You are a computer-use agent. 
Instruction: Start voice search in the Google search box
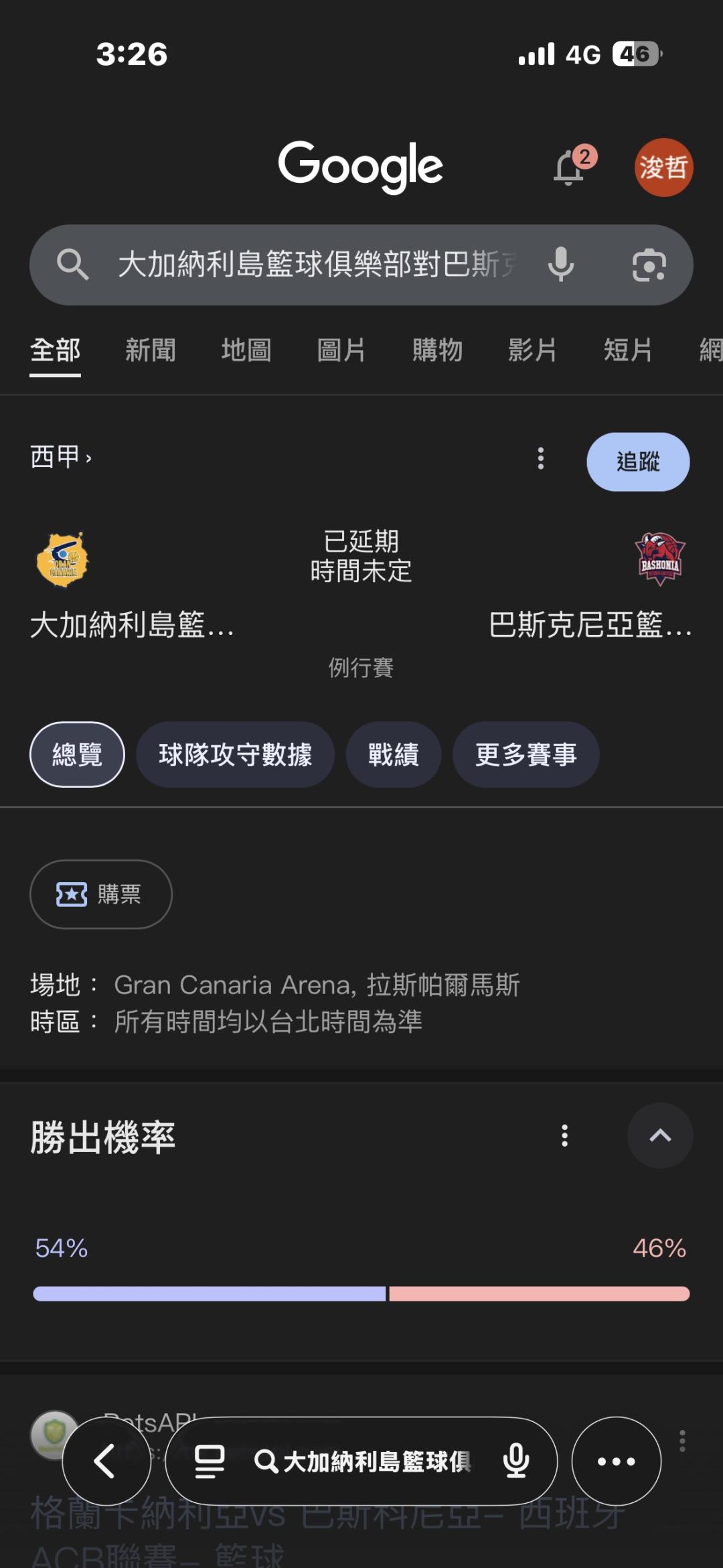[x=561, y=265]
